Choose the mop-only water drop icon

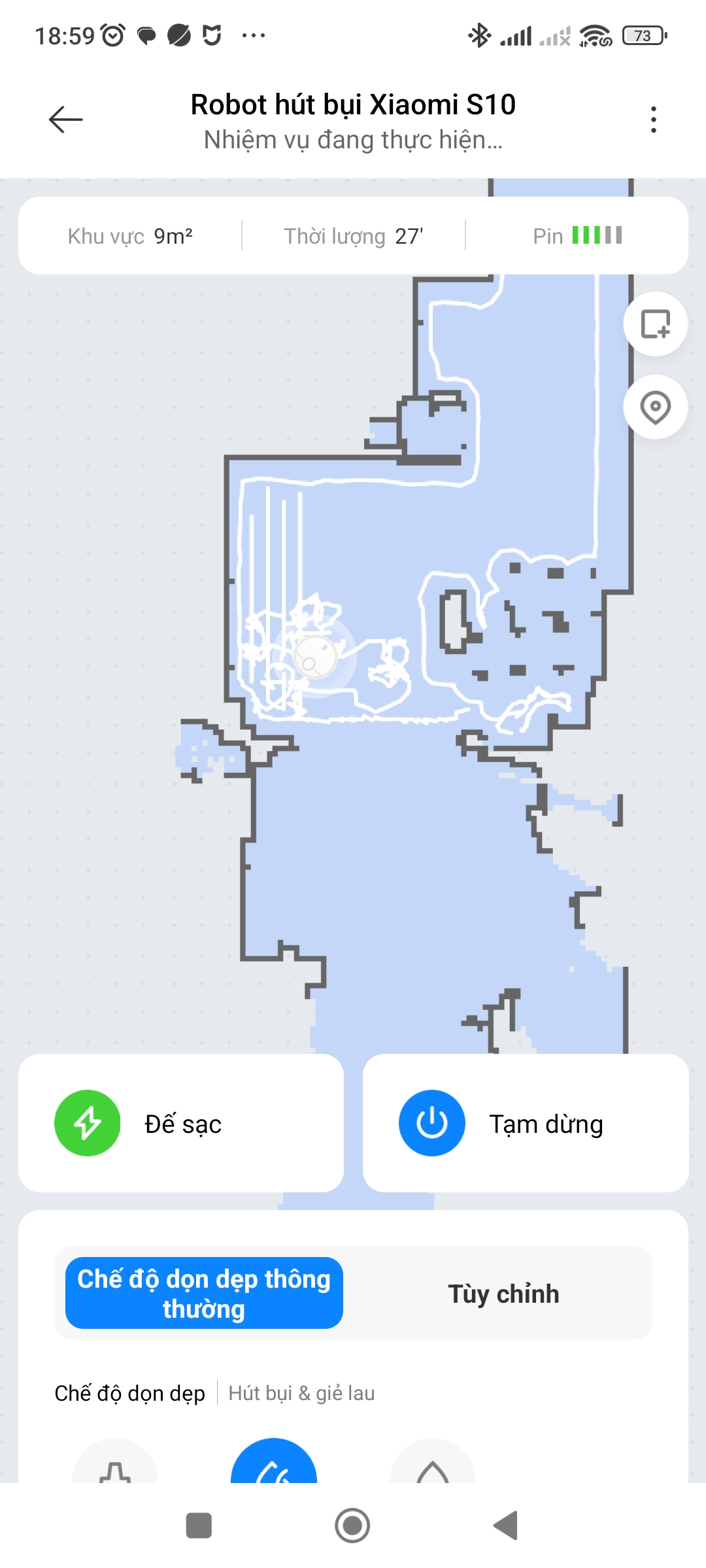[x=432, y=1465]
